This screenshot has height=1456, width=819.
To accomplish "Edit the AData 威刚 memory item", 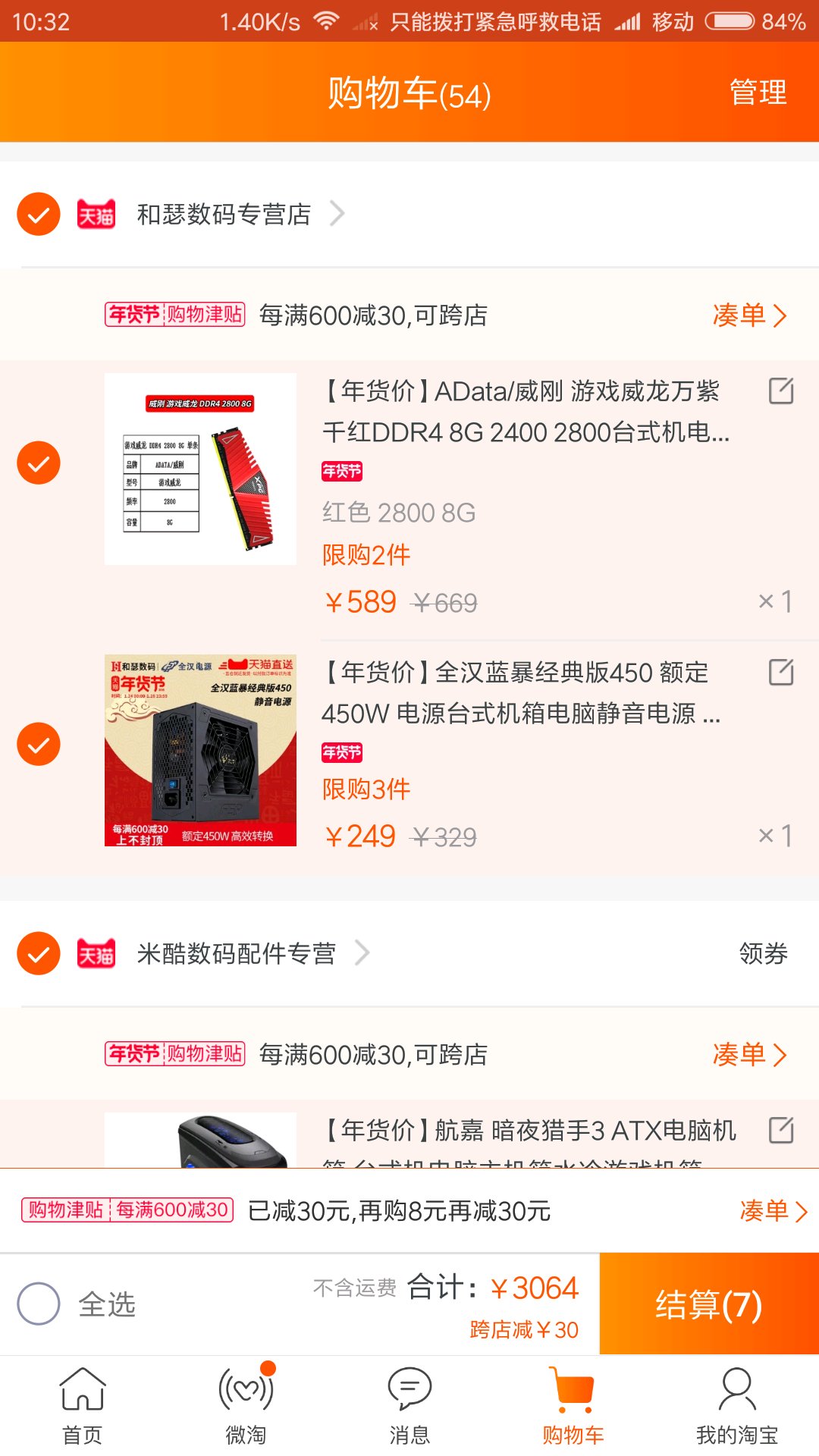I will (781, 391).
